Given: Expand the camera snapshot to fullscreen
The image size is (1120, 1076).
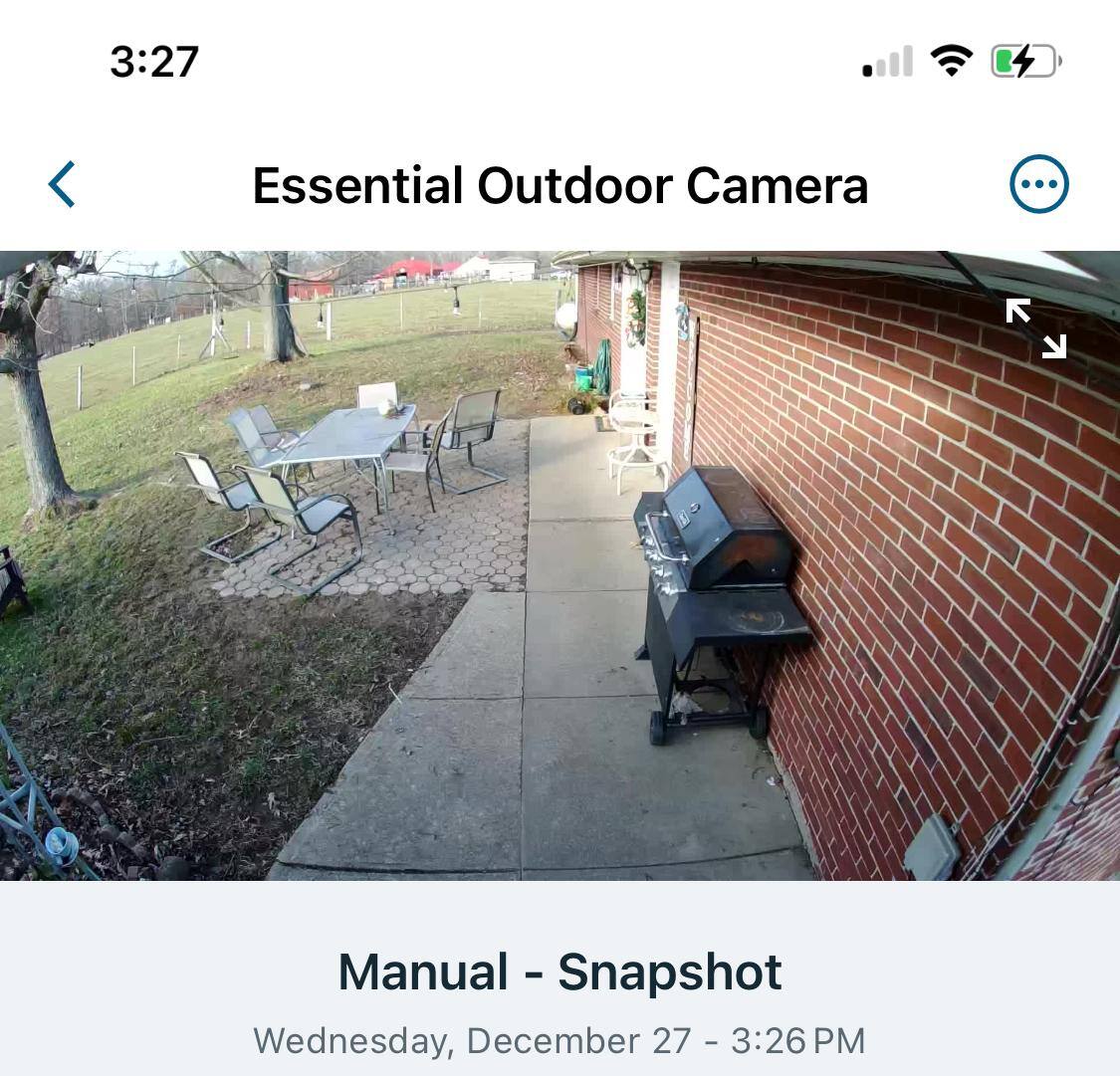Looking at the screenshot, I should (x=1035, y=327).
